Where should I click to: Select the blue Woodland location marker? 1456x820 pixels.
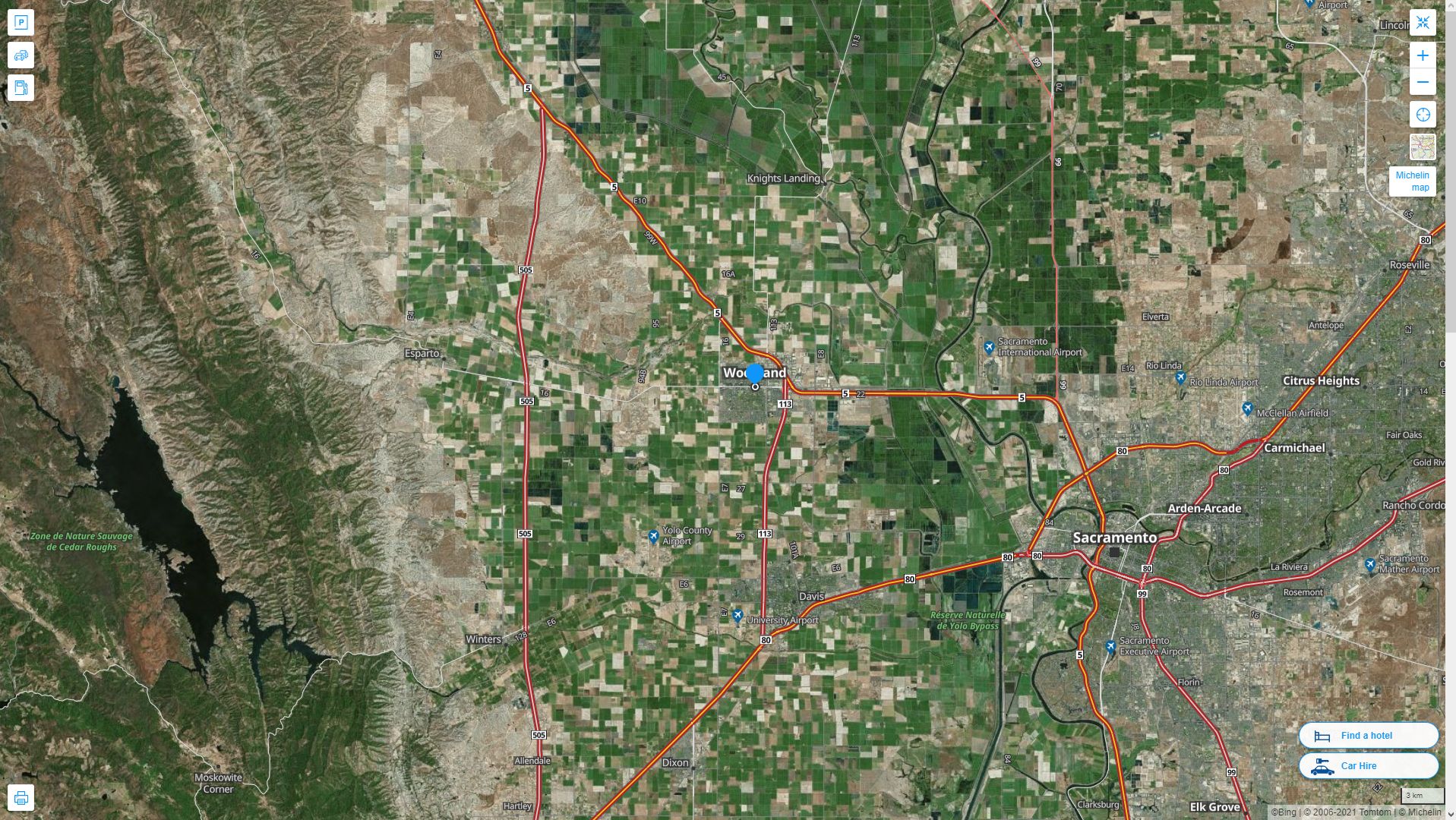(754, 374)
